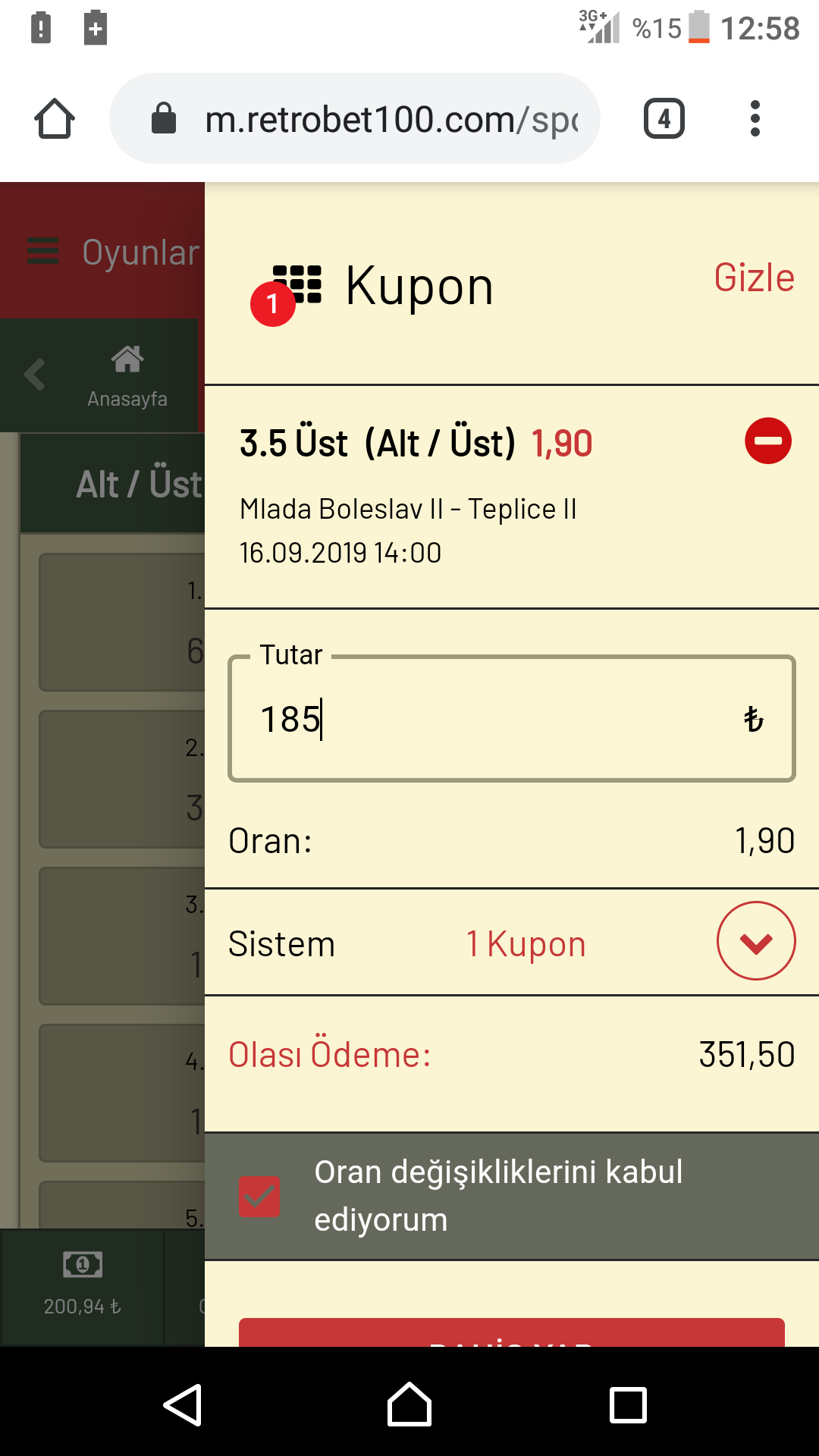Go to browser home page
819x1456 pixels.
(x=55, y=119)
